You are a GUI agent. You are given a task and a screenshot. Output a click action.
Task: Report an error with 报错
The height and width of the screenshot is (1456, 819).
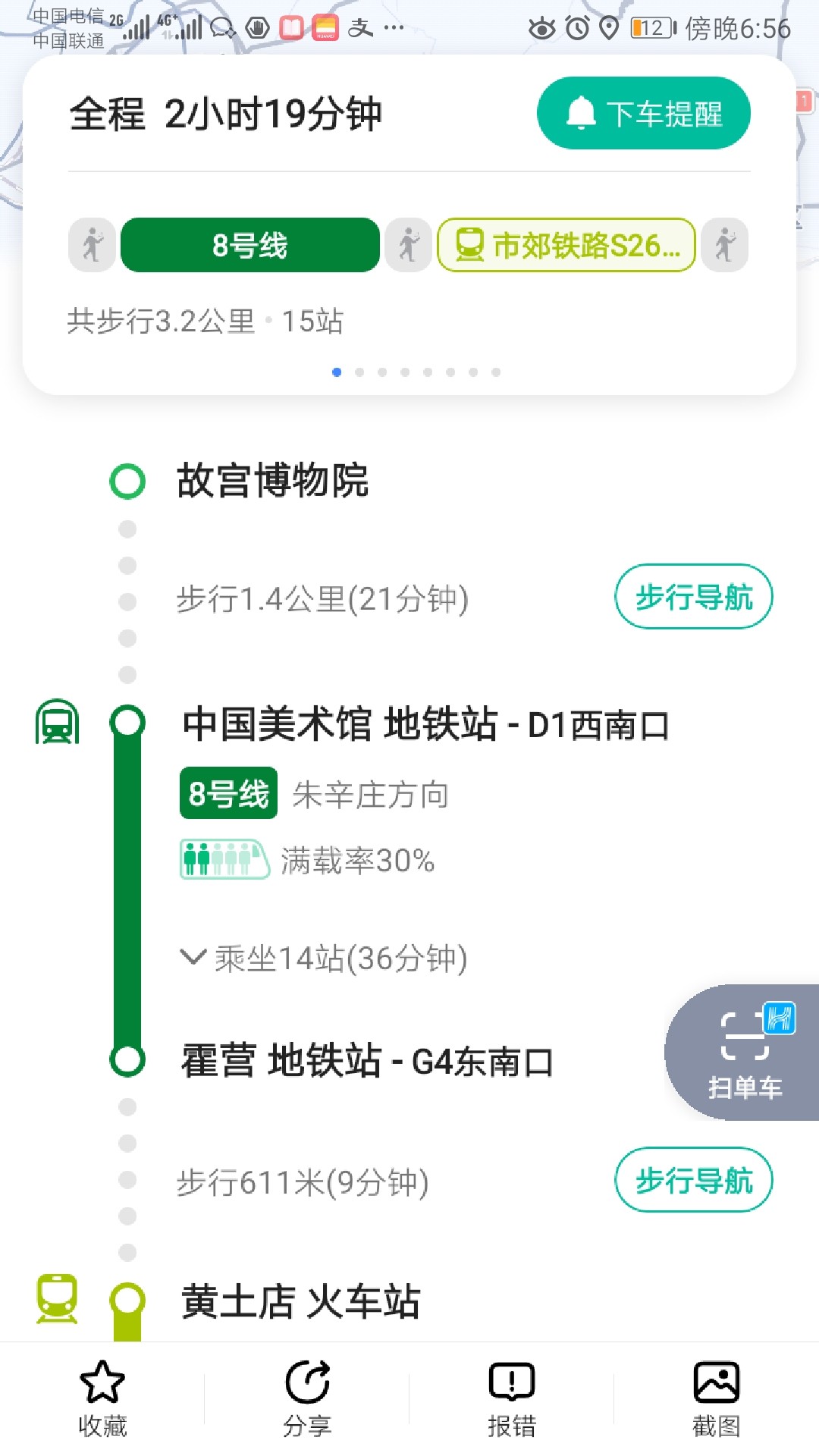512,1398
